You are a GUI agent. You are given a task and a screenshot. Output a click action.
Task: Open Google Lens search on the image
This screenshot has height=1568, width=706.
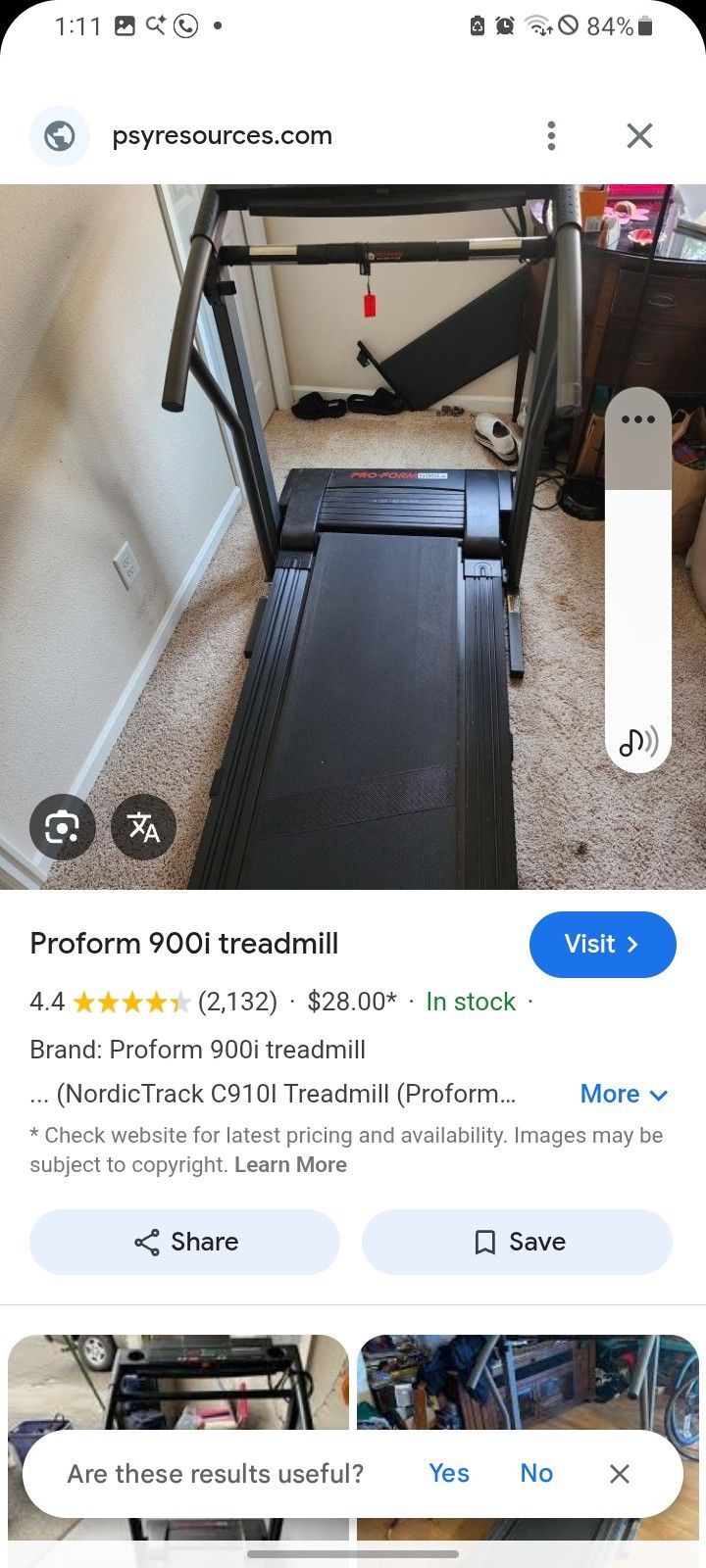63,827
